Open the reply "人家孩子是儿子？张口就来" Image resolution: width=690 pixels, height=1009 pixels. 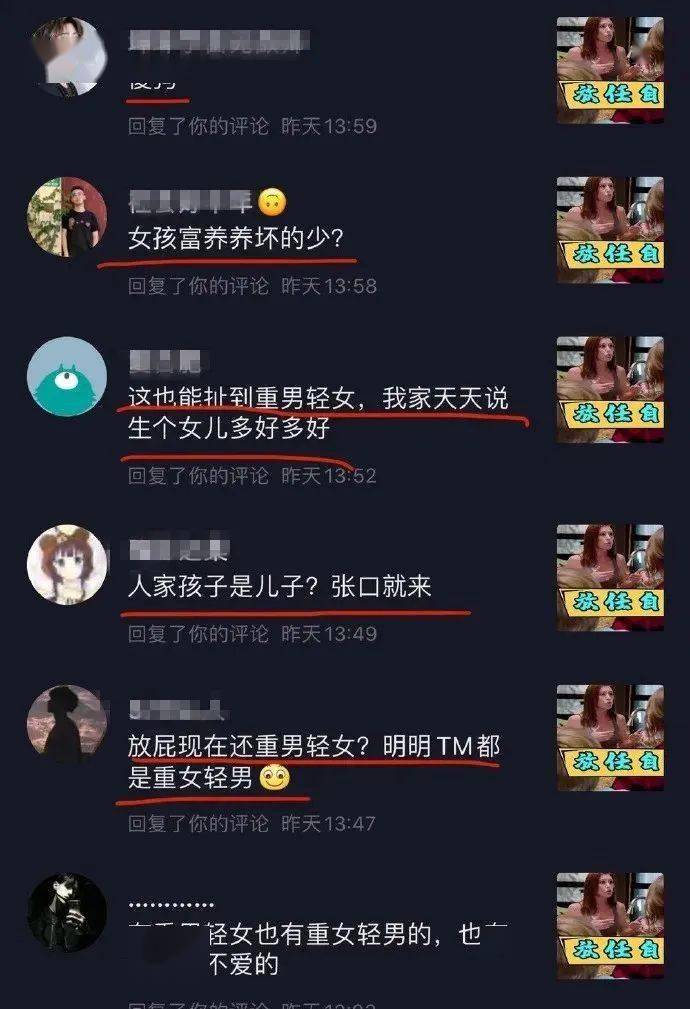280,586
